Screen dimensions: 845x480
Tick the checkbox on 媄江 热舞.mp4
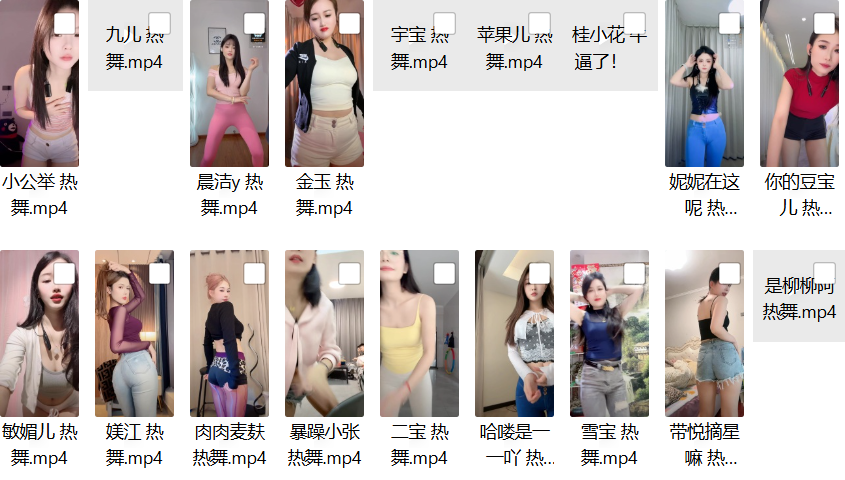(159, 273)
